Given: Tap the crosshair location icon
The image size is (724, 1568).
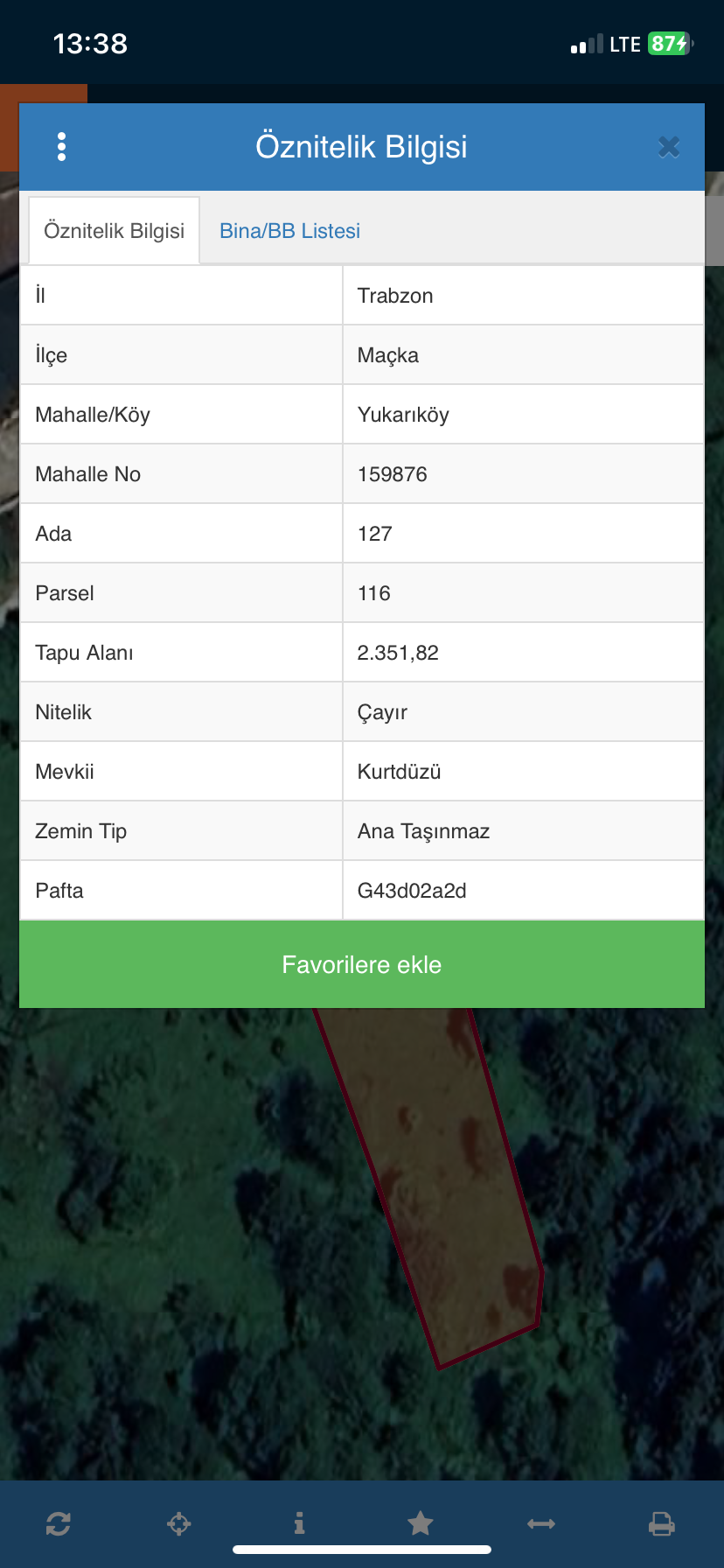Looking at the screenshot, I should click(179, 1524).
